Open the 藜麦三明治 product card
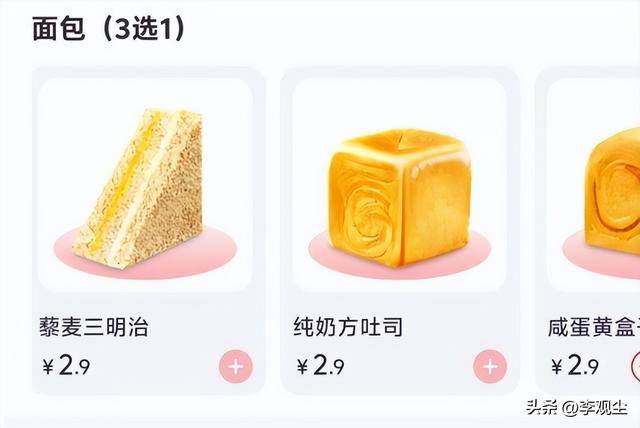Image resolution: width=640 pixels, height=428 pixels. click(145, 190)
